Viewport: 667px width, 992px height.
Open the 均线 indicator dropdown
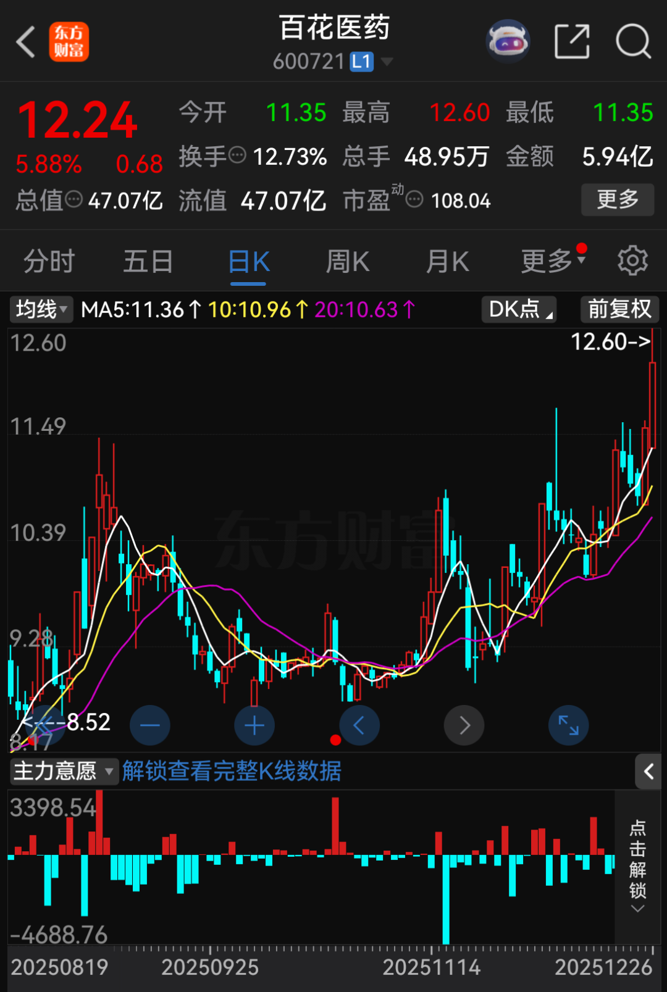pyautogui.click(x=41, y=309)
